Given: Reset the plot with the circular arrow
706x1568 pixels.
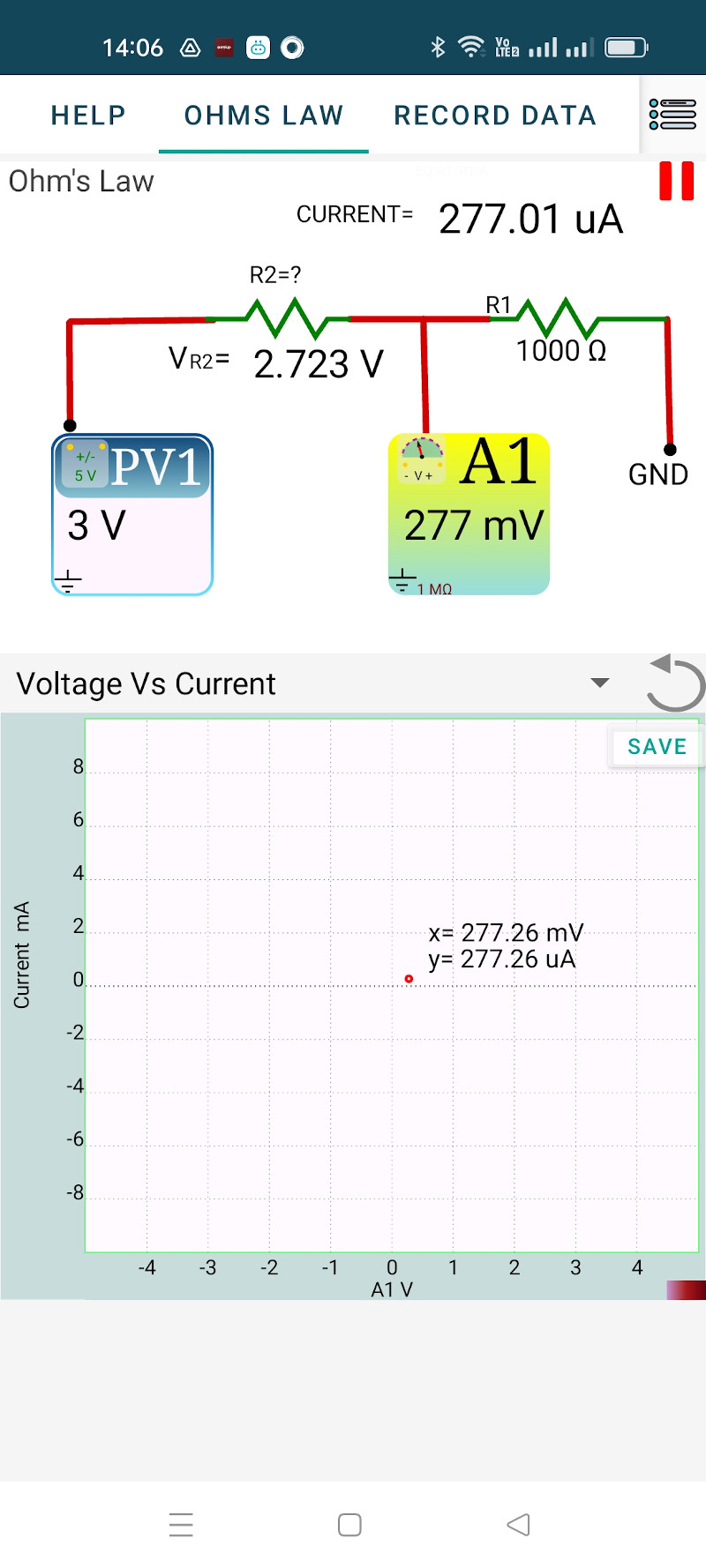Looking at the screenshot, I should tap(675, 683).
